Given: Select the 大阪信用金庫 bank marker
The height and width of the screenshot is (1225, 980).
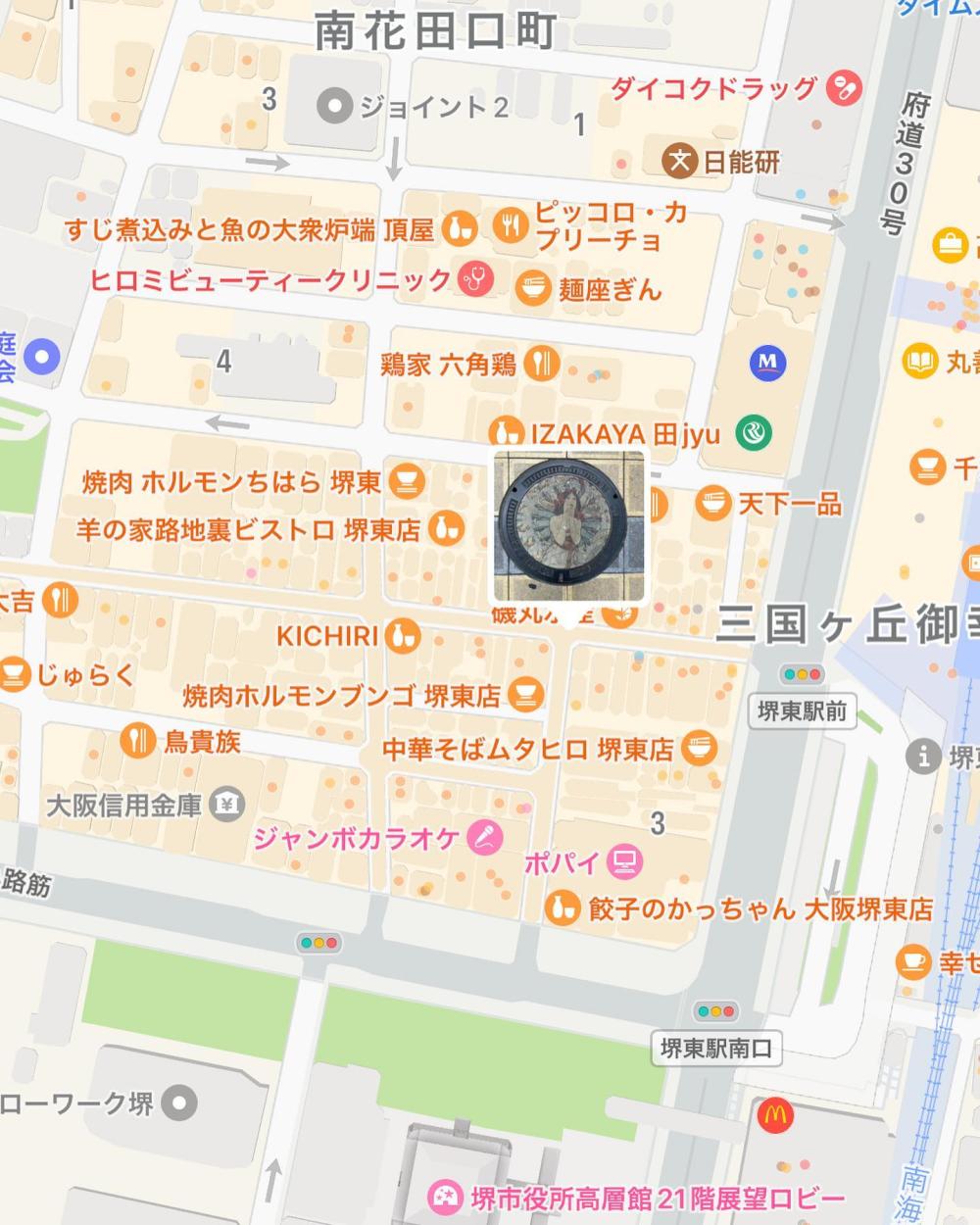Looking at the screenshot, I should point(228,805).
